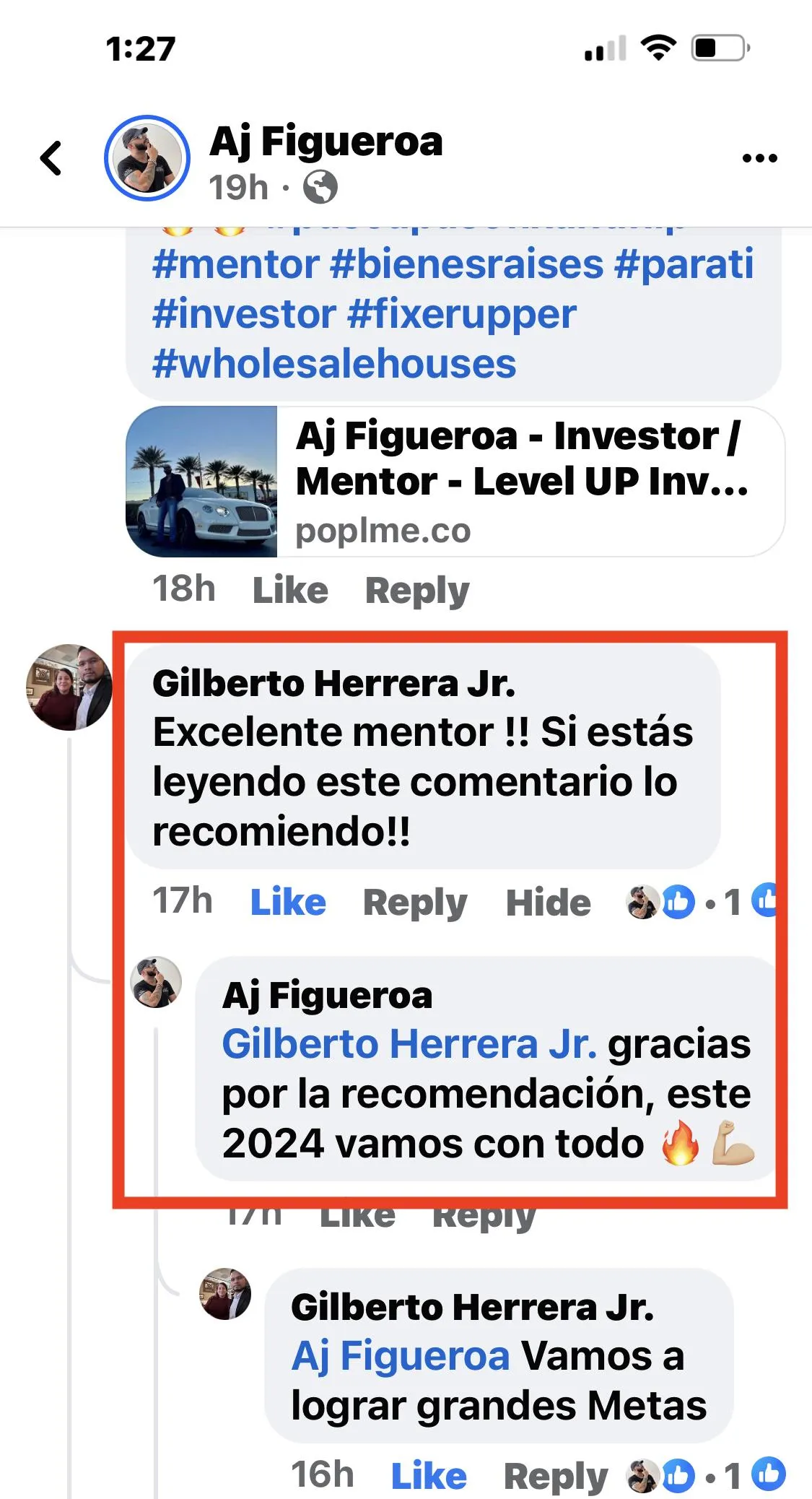Open the #bienesraises hashtag
Image resolution: width=812 pixels, height=1499 pixels.
(467, 264)
